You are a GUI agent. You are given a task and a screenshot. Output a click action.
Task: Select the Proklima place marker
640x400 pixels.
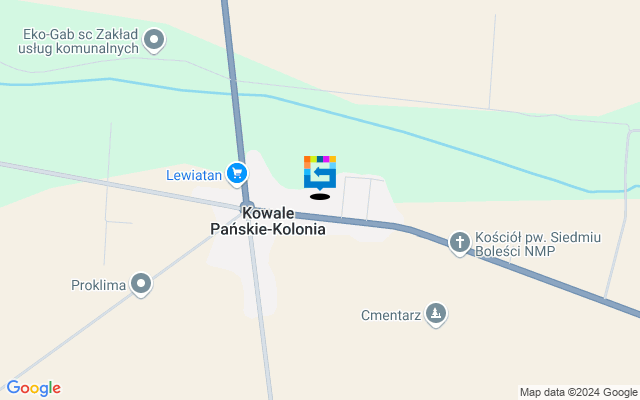point(142,285)
